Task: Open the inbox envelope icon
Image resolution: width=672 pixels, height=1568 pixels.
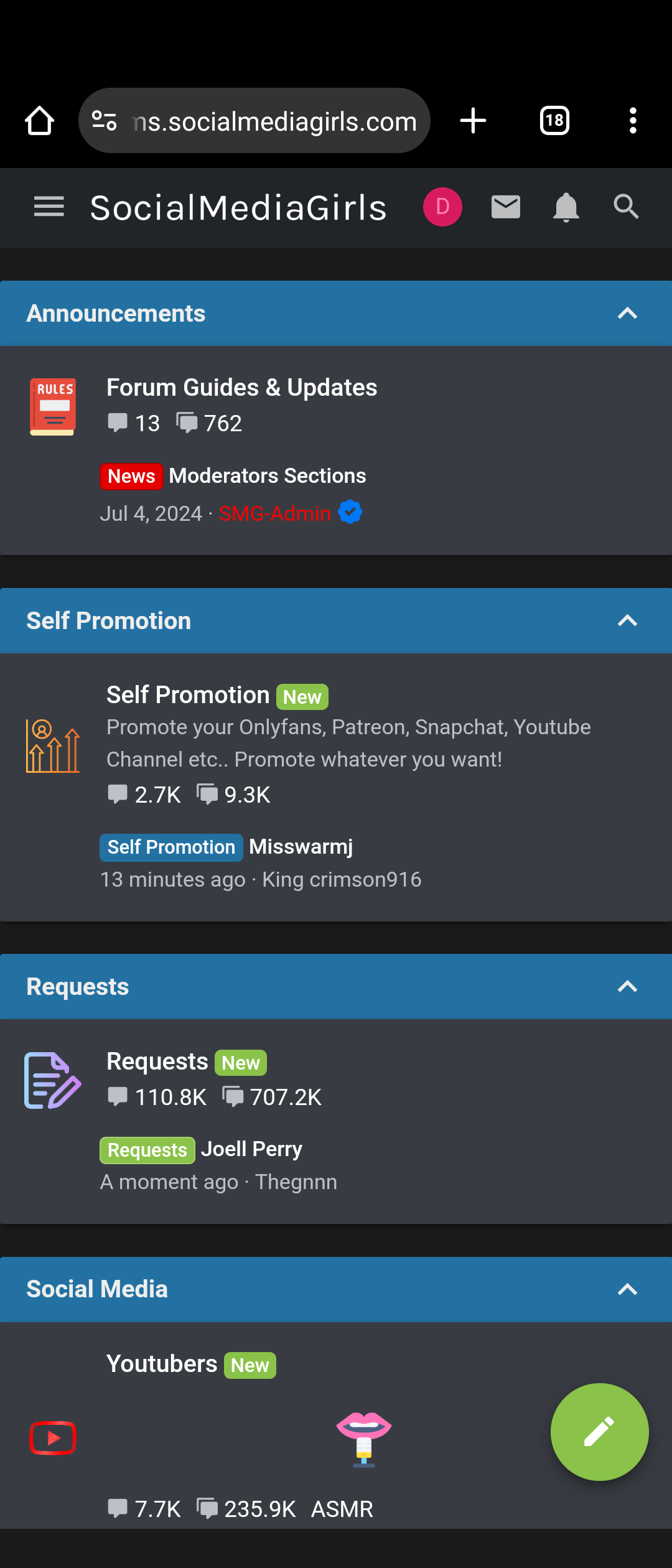Action: [505, 207]
